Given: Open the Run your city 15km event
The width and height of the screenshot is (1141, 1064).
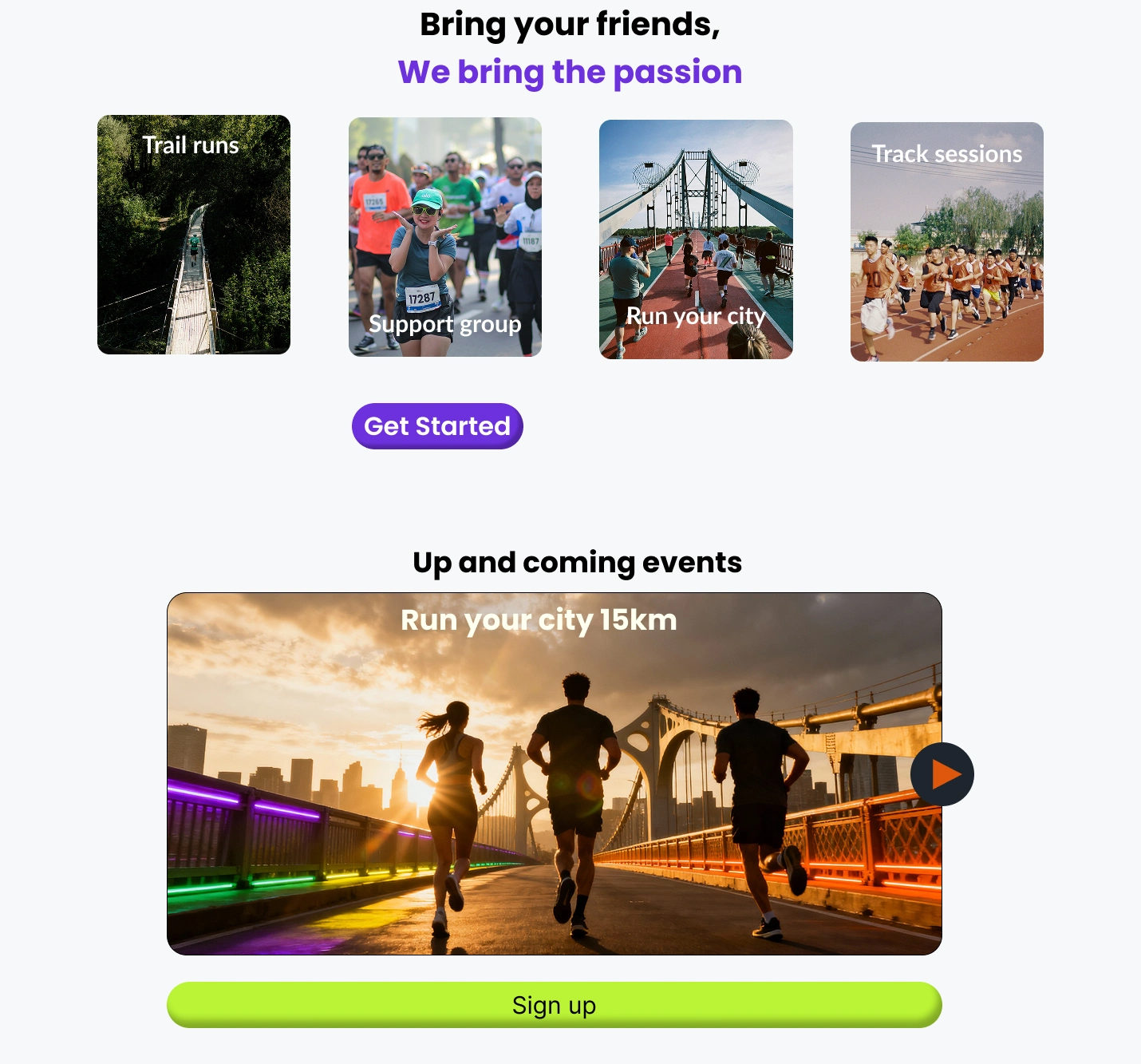Looking at the screenshot, I should [x=539, y=773].
